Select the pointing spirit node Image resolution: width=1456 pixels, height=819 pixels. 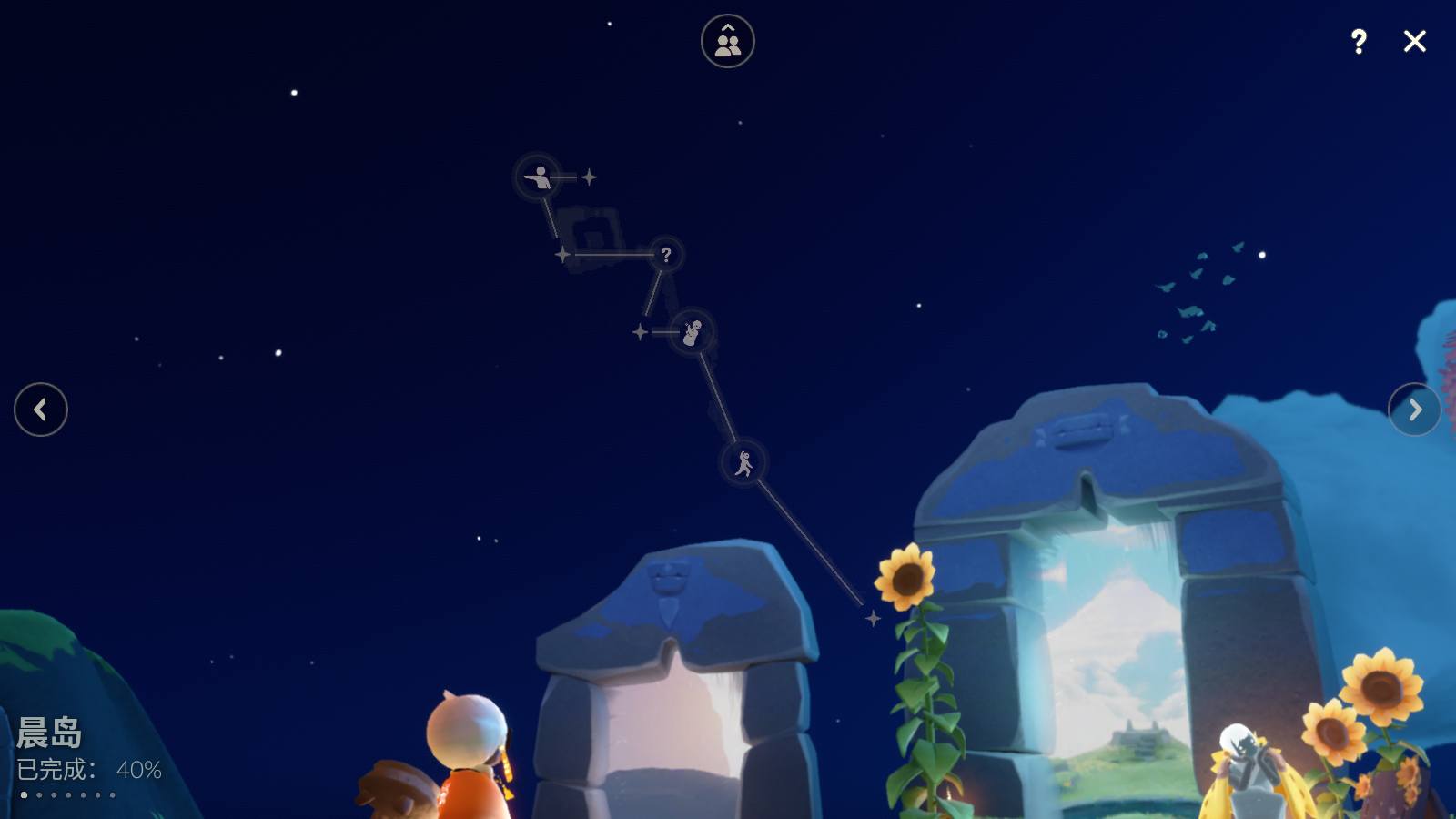(539, 177)
